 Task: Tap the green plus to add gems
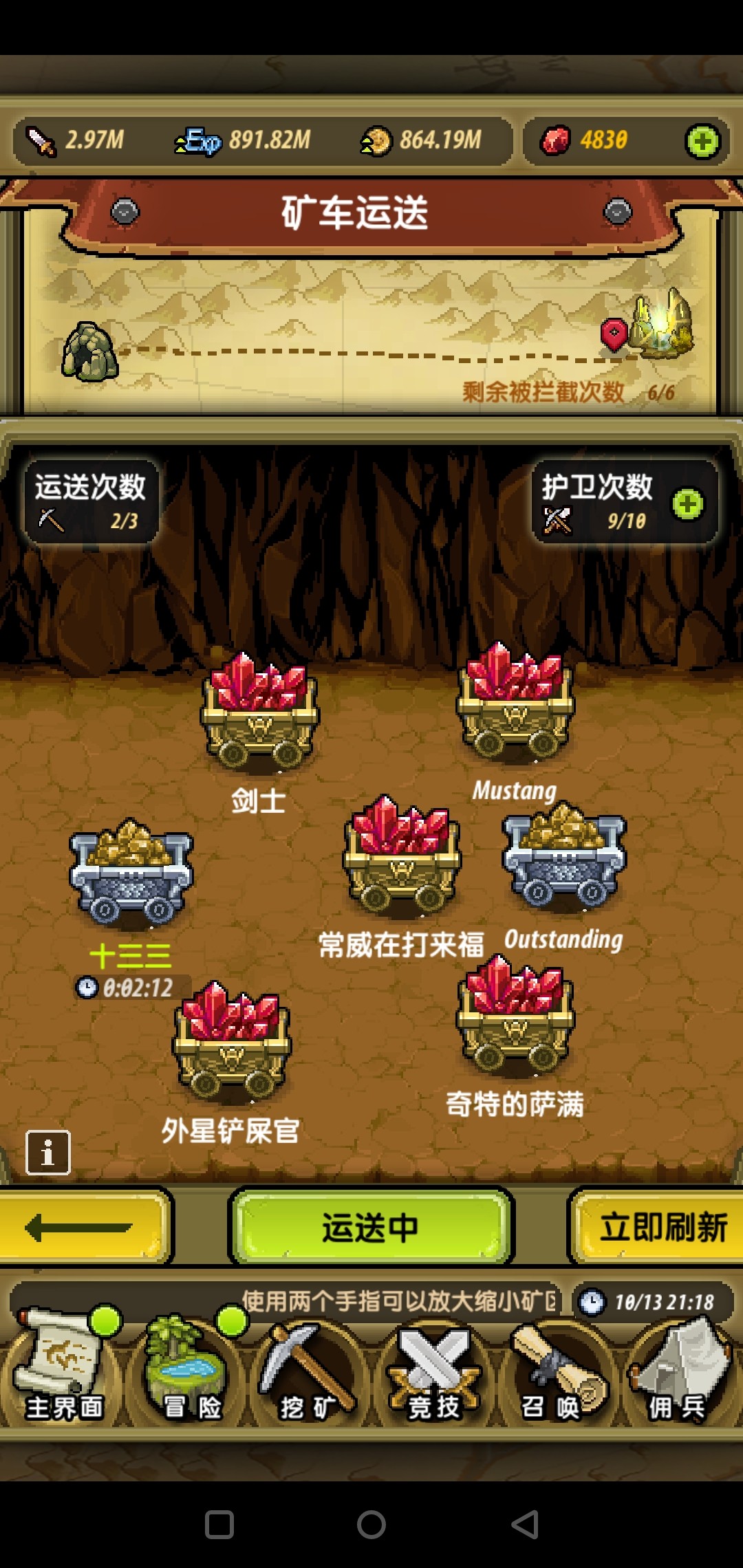pyautogui.click(x=702, y=142)
